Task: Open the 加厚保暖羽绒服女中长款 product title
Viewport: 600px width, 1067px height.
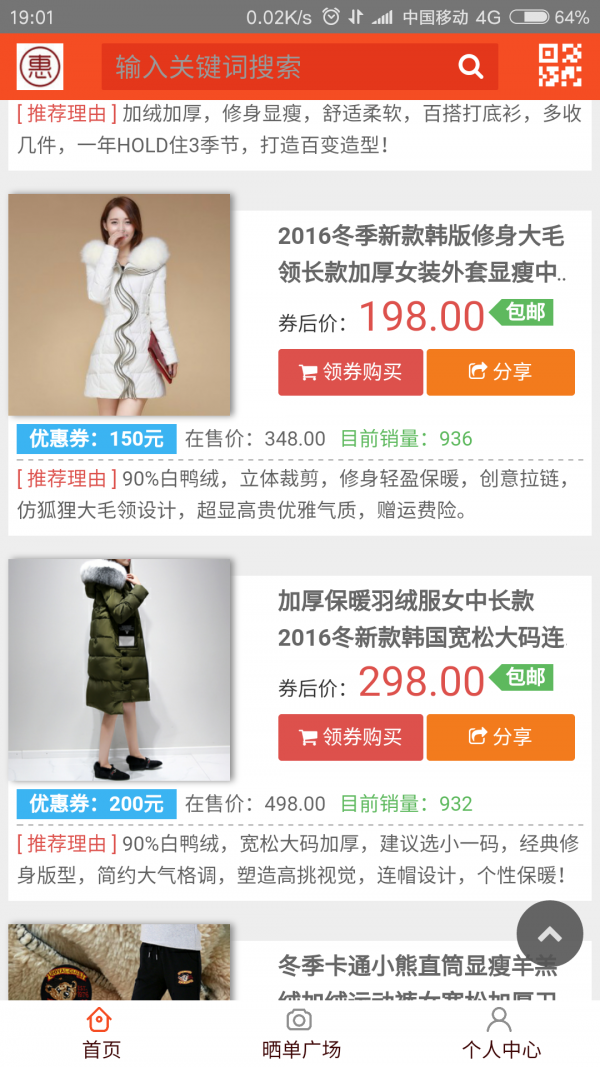Action: pos(421,619)
